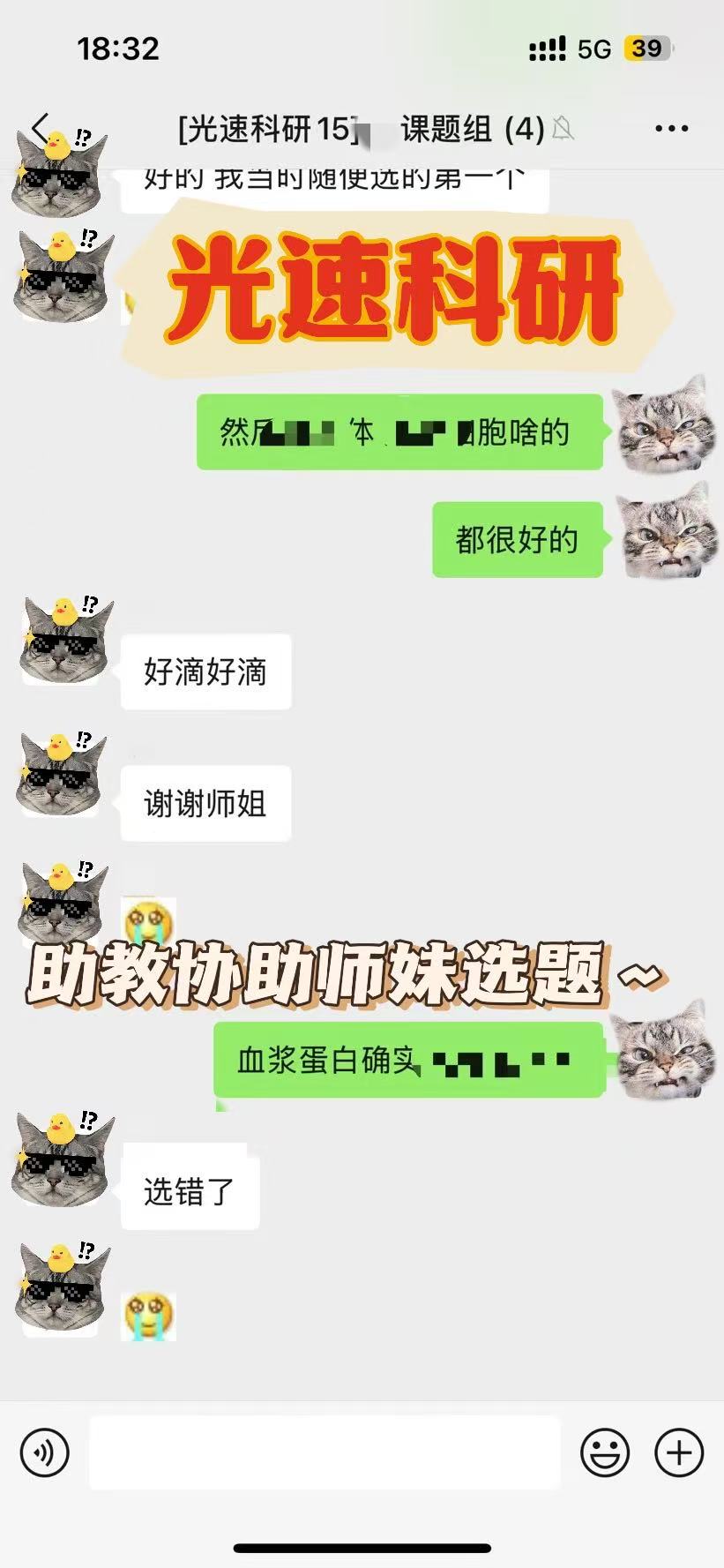Switch to voice message input
This screenshot has height=1568, width=724.
click(44, 1452)
